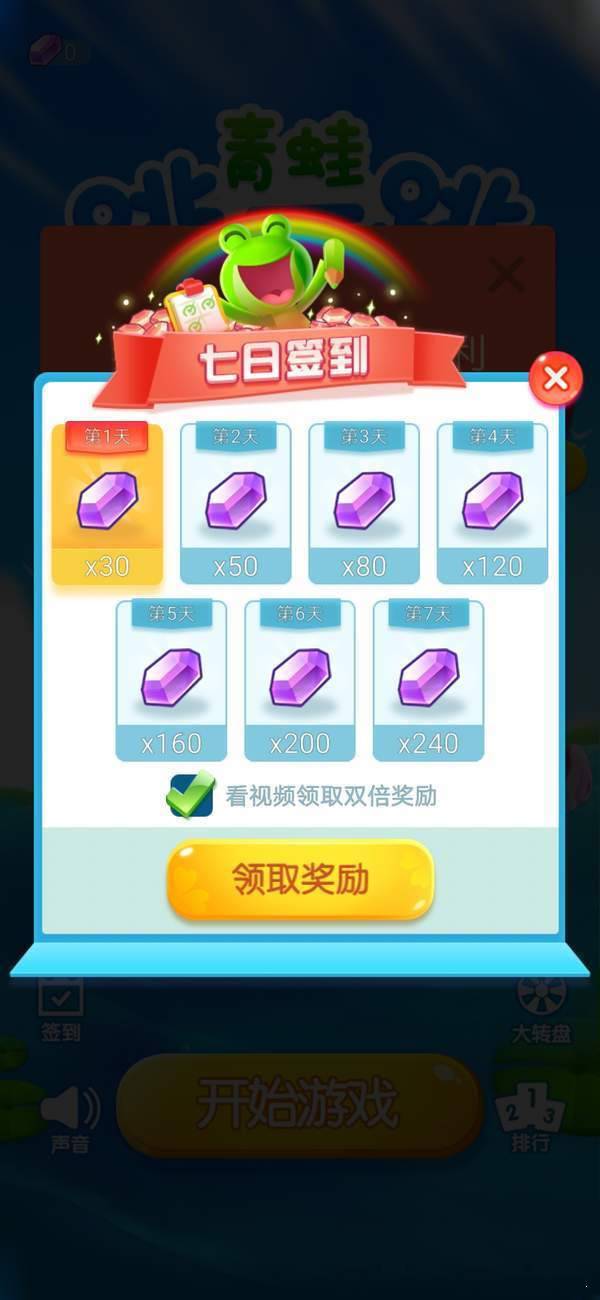The width and height of the screenshot is (600, 1300).
Task: Uncheck 看视频领取双倍奖励 checkbox
Action: point(189,796)
